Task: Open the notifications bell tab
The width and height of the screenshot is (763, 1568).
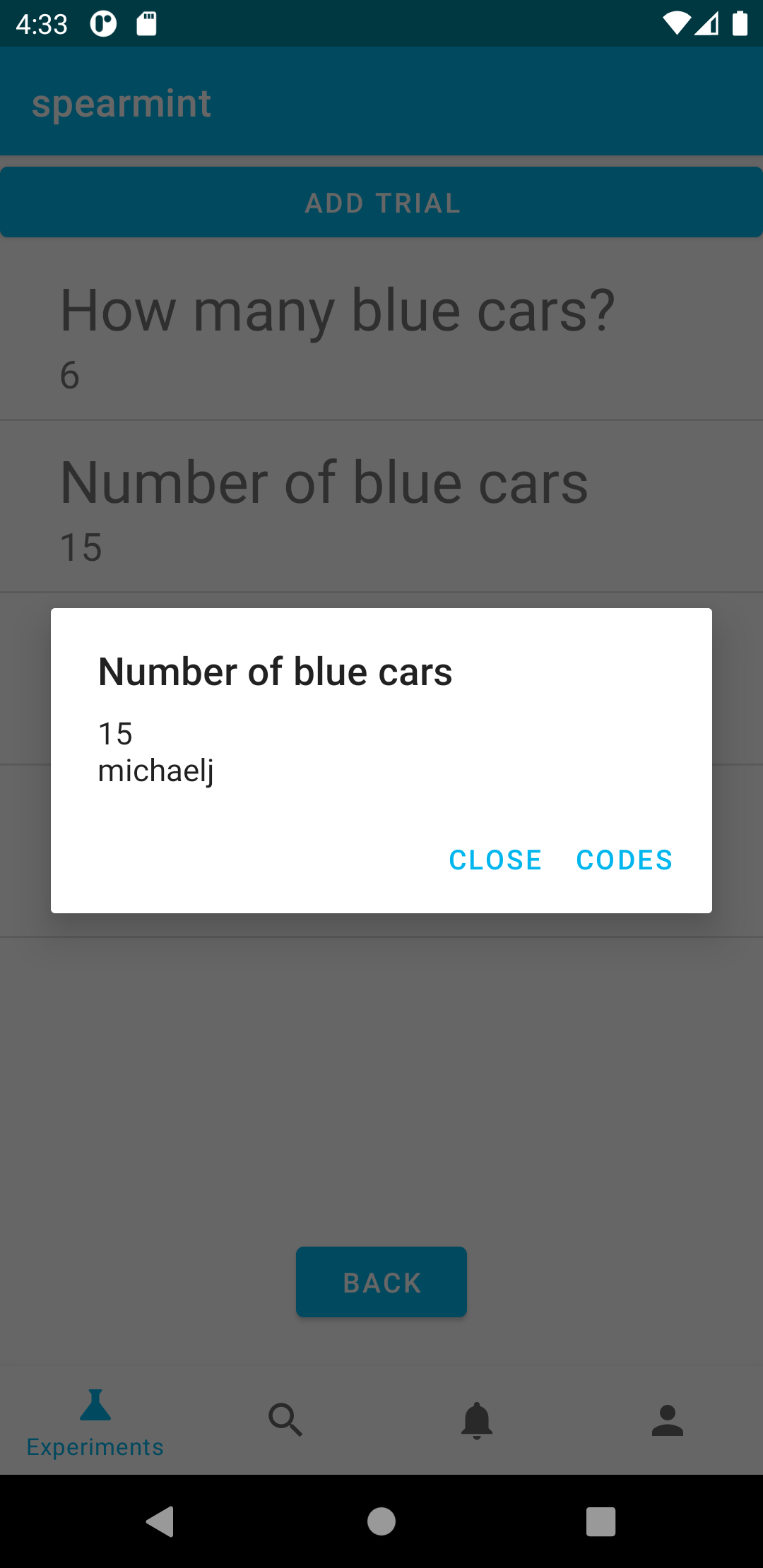Action: pos(477,1420)
